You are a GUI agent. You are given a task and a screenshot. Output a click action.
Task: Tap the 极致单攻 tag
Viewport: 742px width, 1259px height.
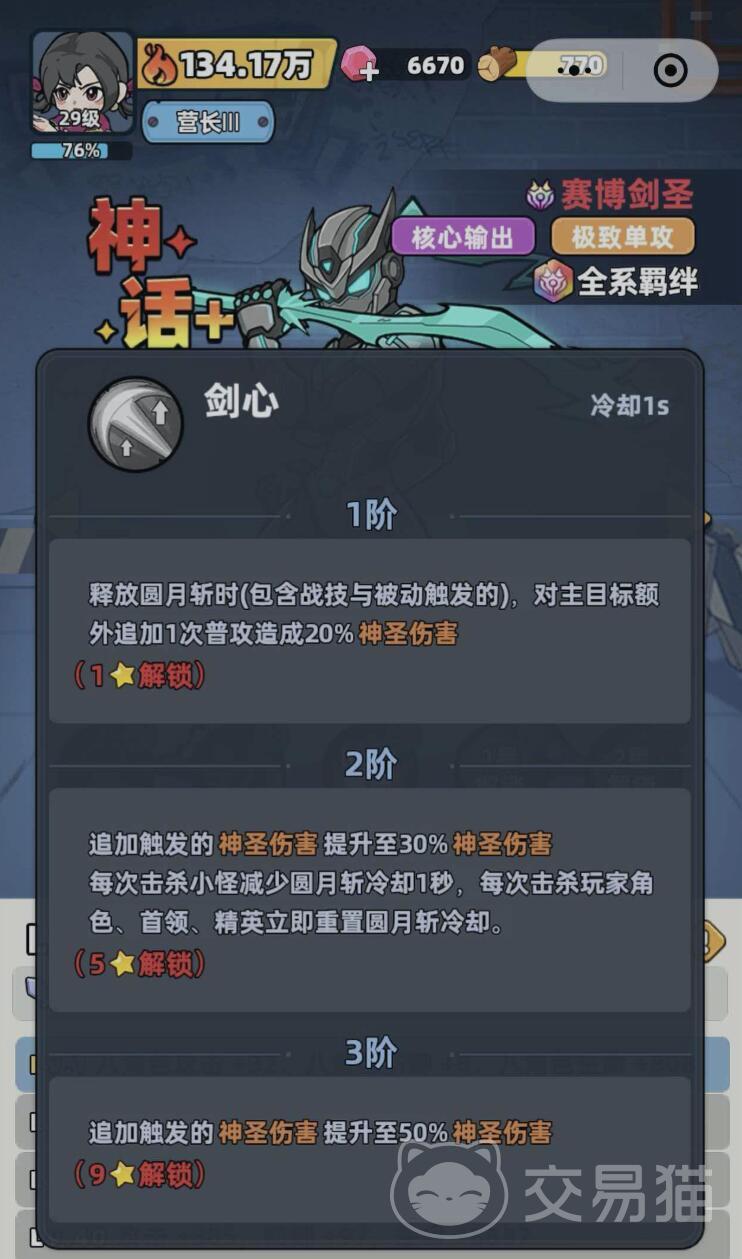coord(622,237)
